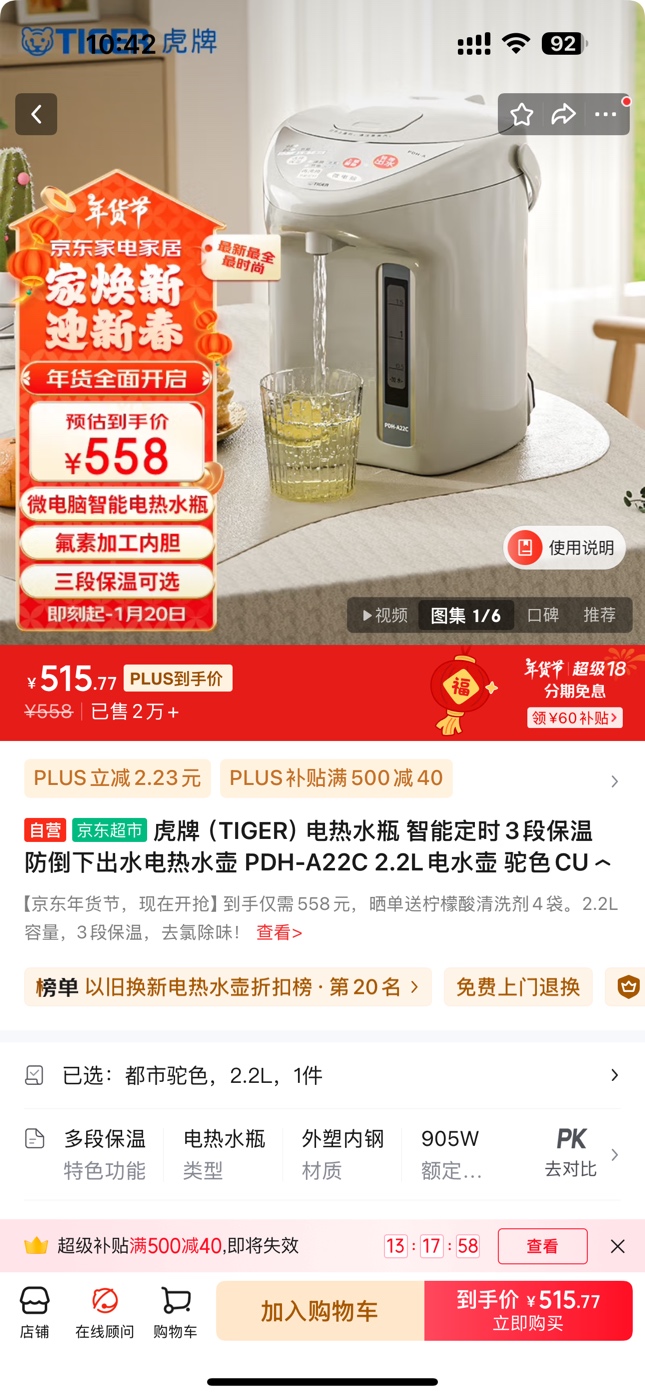Switch to the 口碑 tab
645x1398 pixels.
coord(543,615)
